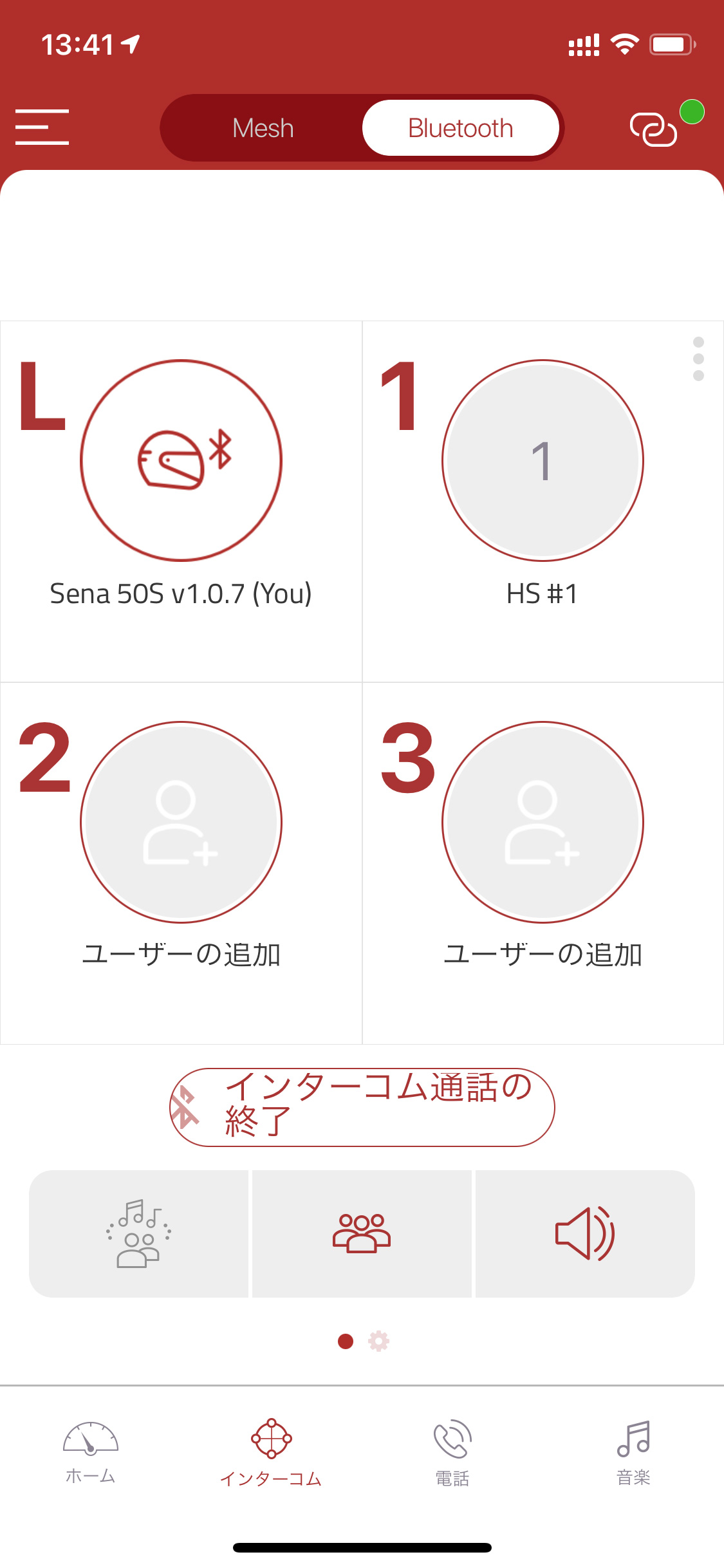
Task: Go to the settings gear page indicator
Action: pos(378,1341)
